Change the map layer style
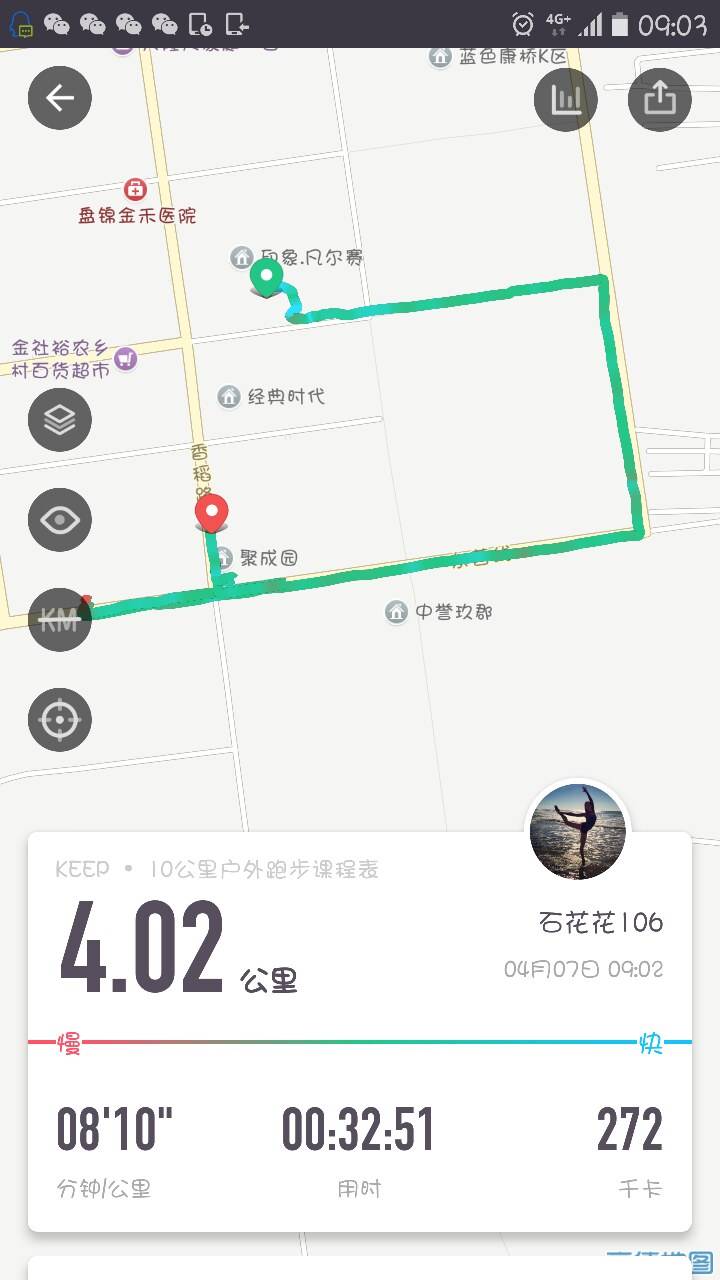 click(x=60, y=420)
